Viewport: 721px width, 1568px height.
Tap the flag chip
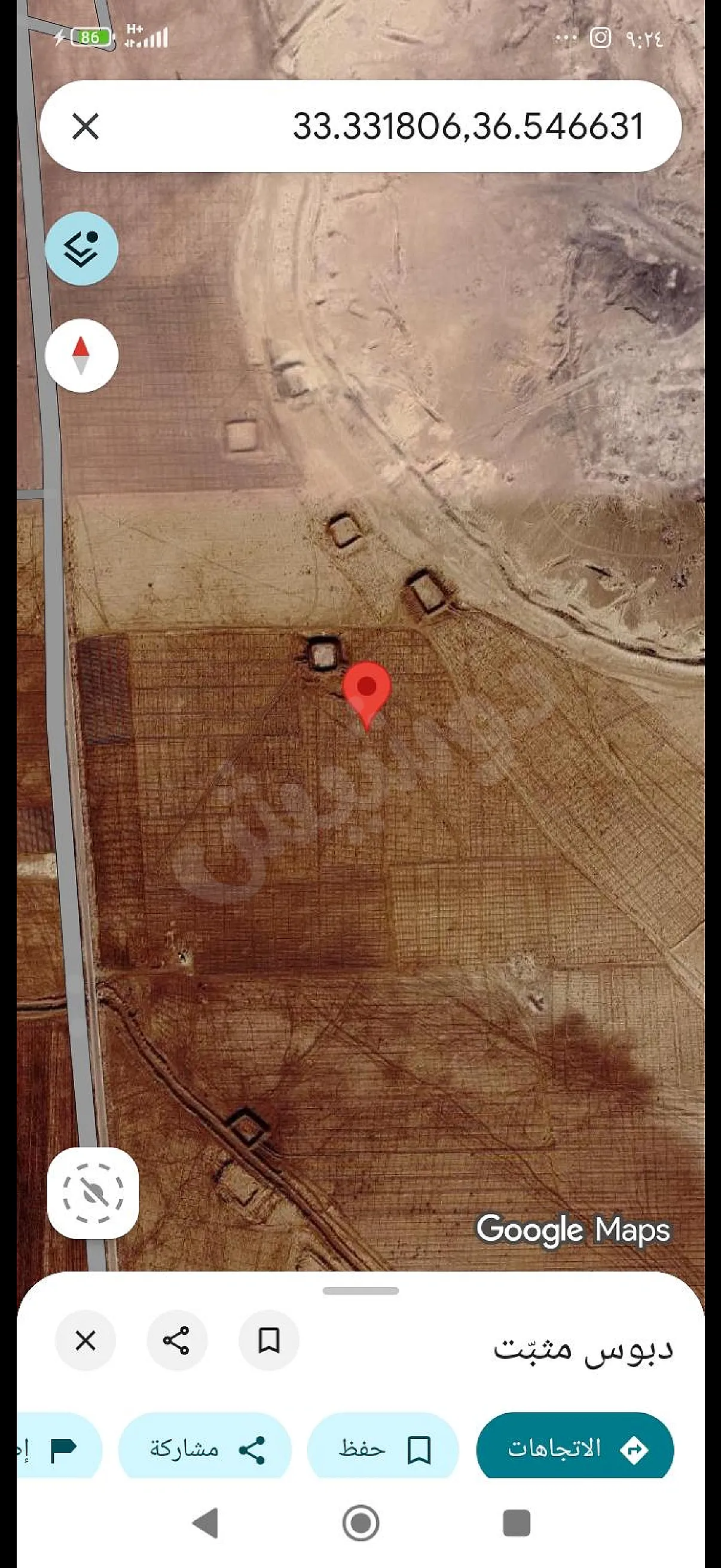59,1448
